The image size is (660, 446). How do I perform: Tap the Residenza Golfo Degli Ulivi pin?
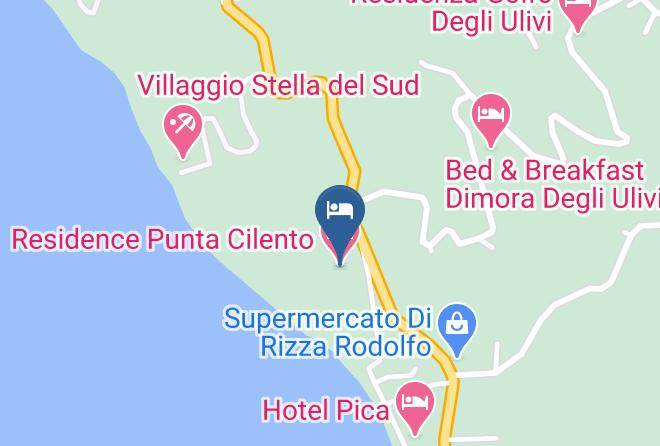click(578, 13)
